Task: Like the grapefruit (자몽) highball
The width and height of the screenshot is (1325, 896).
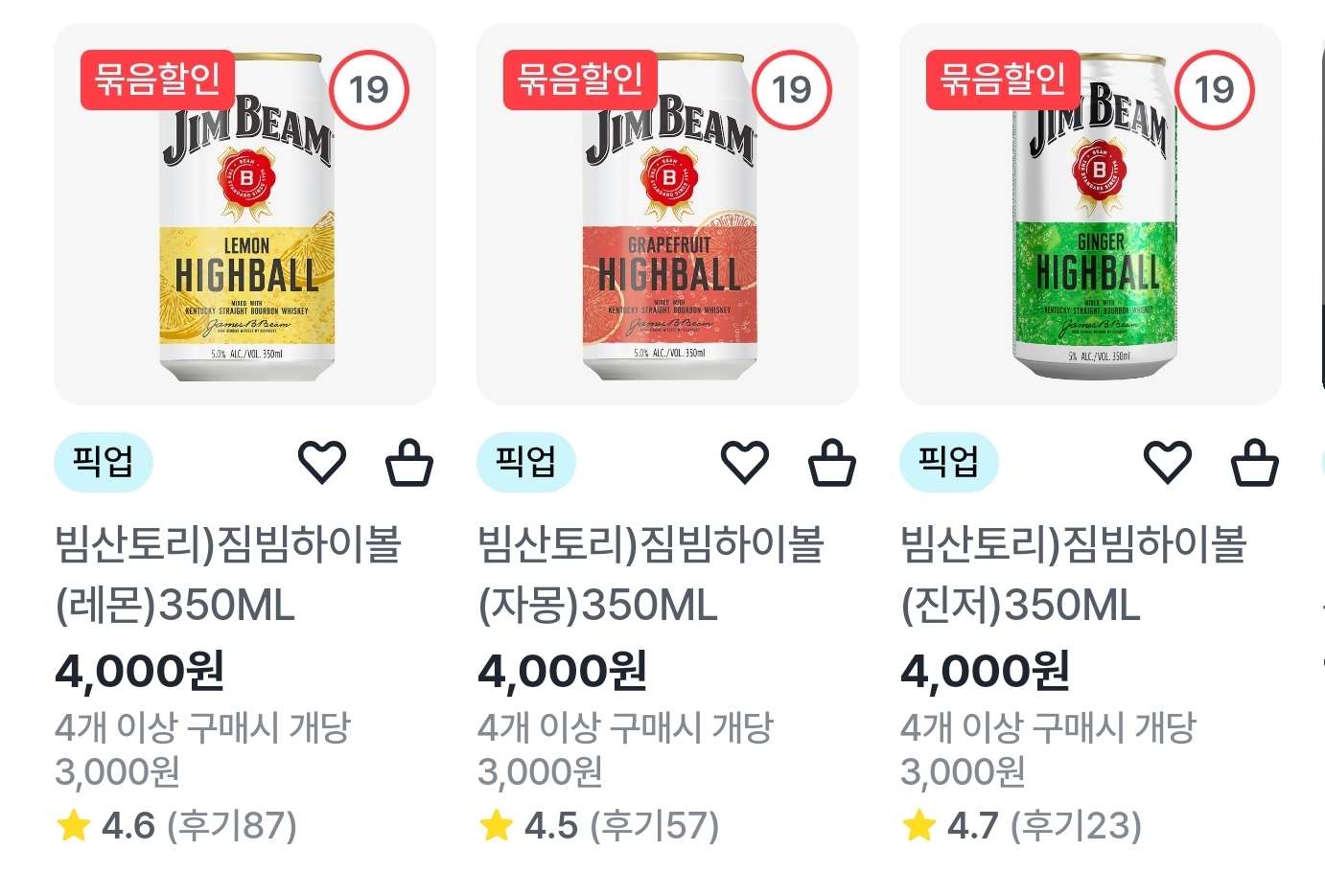Action: [745, 463]
